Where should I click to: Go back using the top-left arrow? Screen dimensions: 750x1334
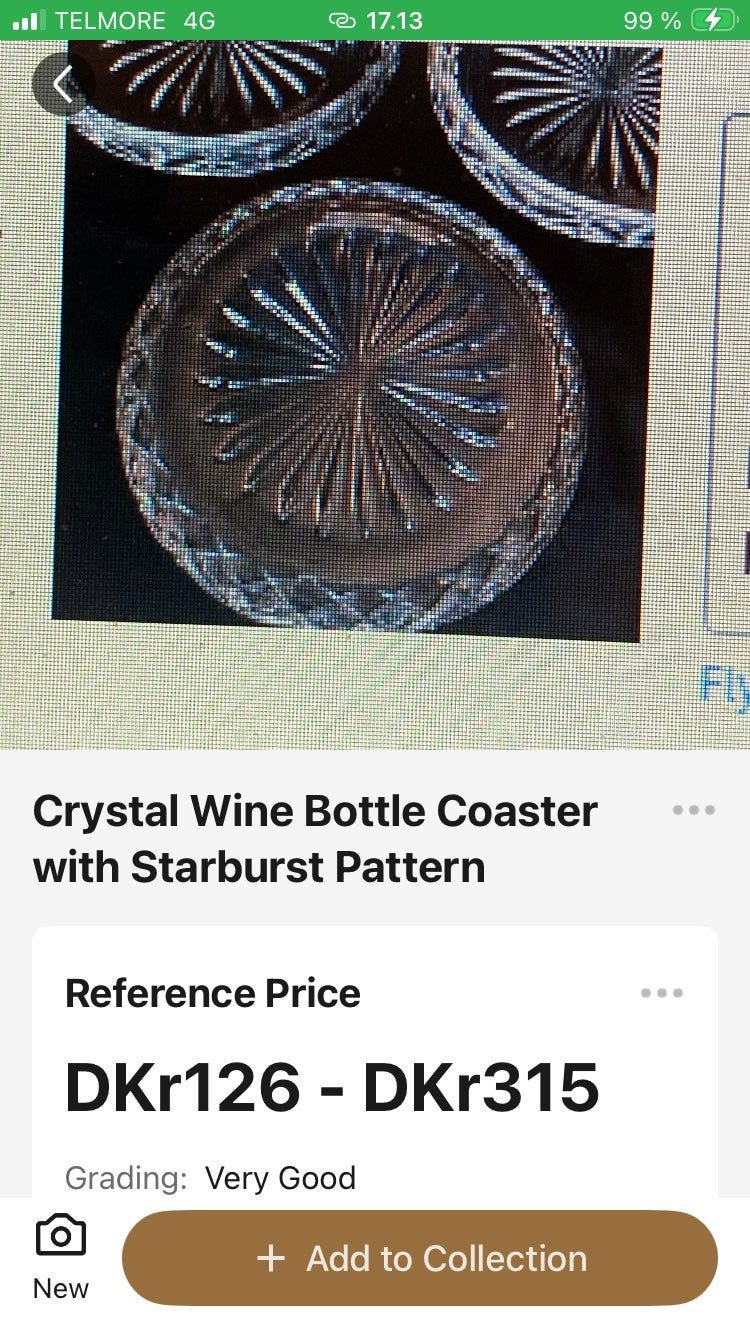[63, 85]
